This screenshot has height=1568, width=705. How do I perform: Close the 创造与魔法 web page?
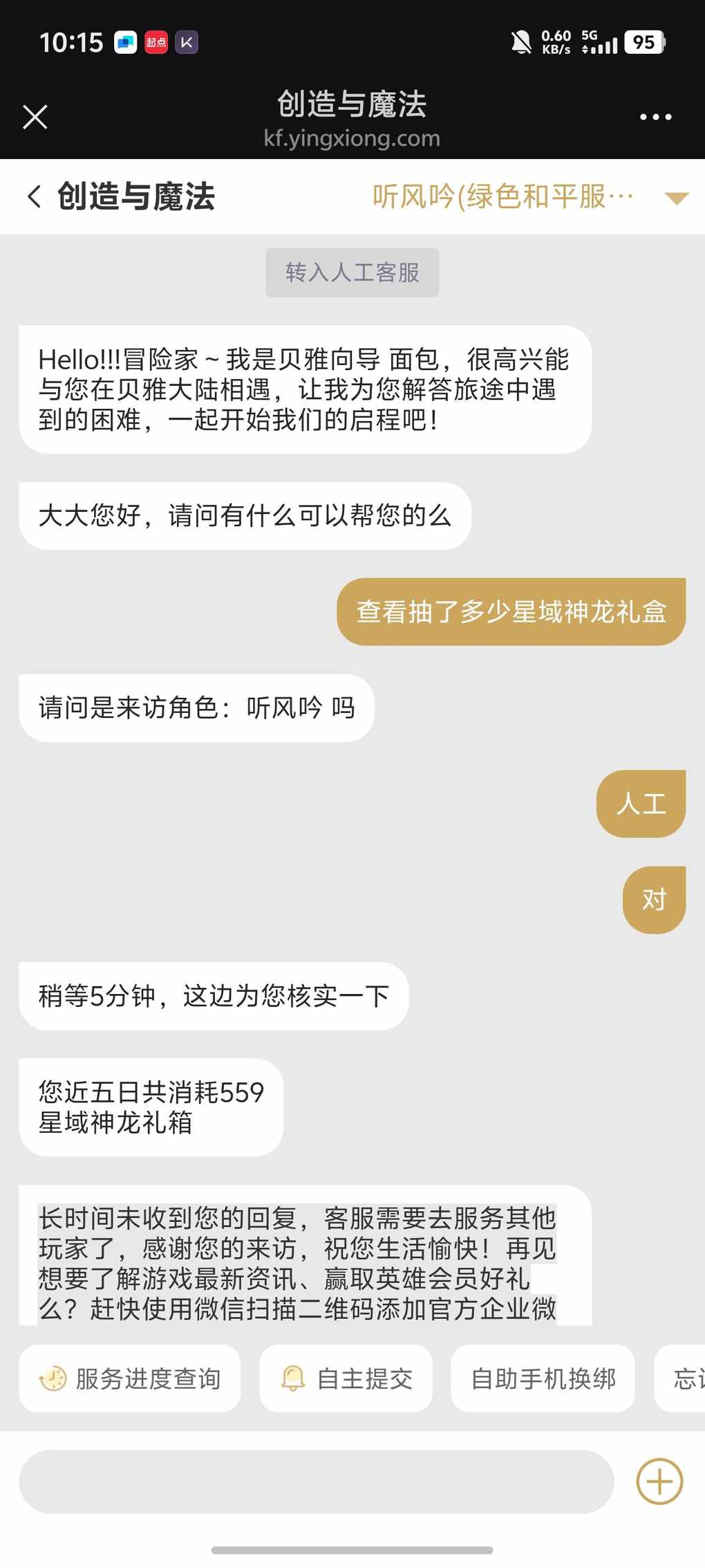point(35,117)
